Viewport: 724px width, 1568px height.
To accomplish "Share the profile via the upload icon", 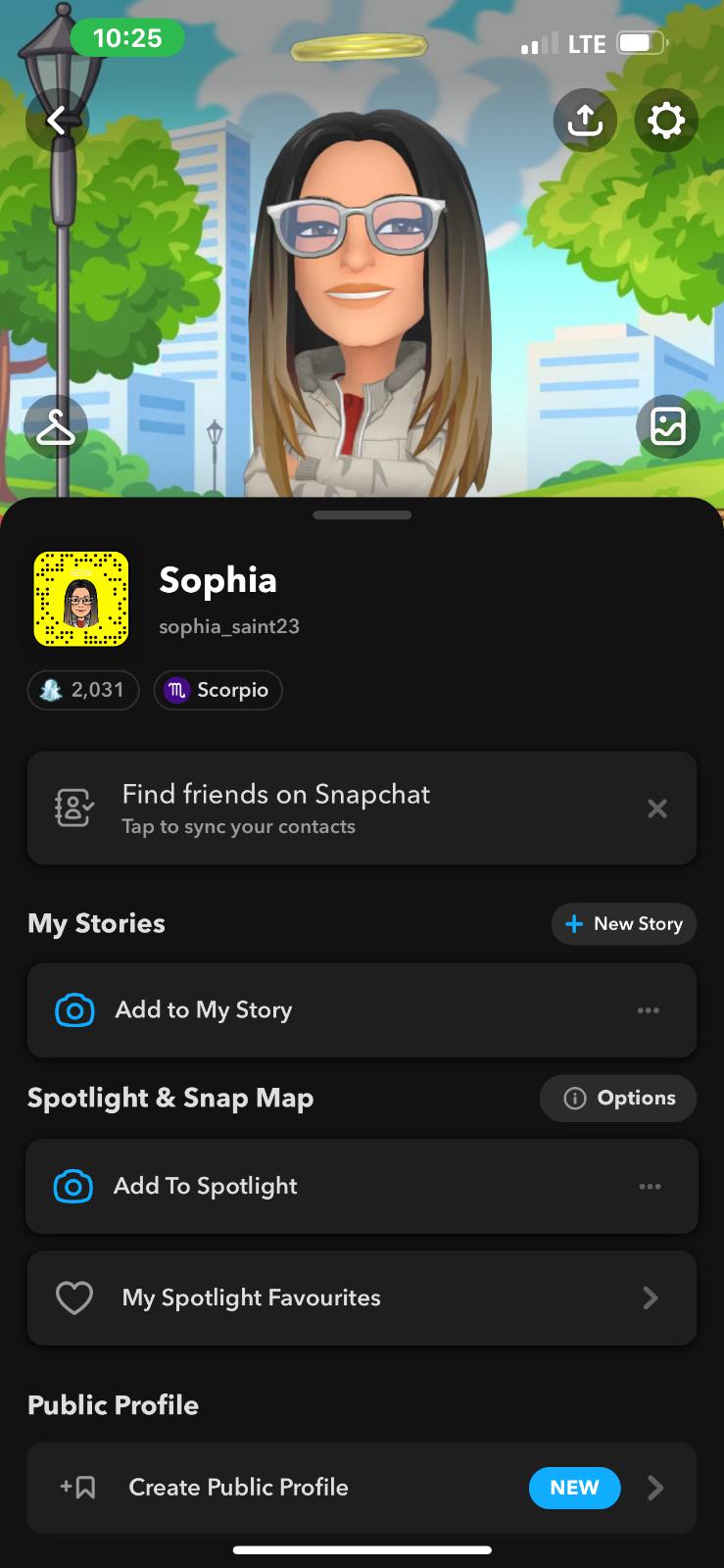I will [585, 121].
